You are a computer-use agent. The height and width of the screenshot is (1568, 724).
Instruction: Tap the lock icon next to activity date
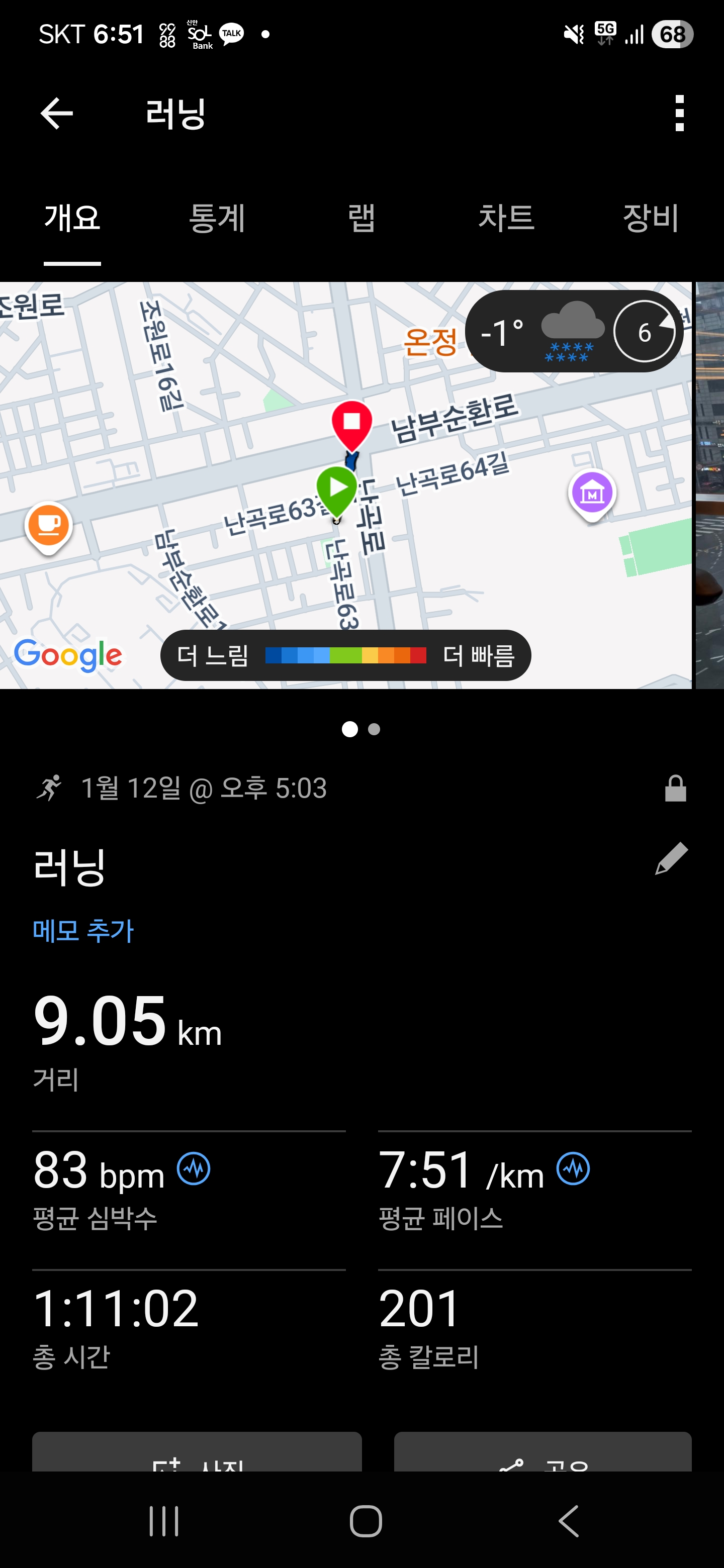pyautogui.click(x=676, y=787)
